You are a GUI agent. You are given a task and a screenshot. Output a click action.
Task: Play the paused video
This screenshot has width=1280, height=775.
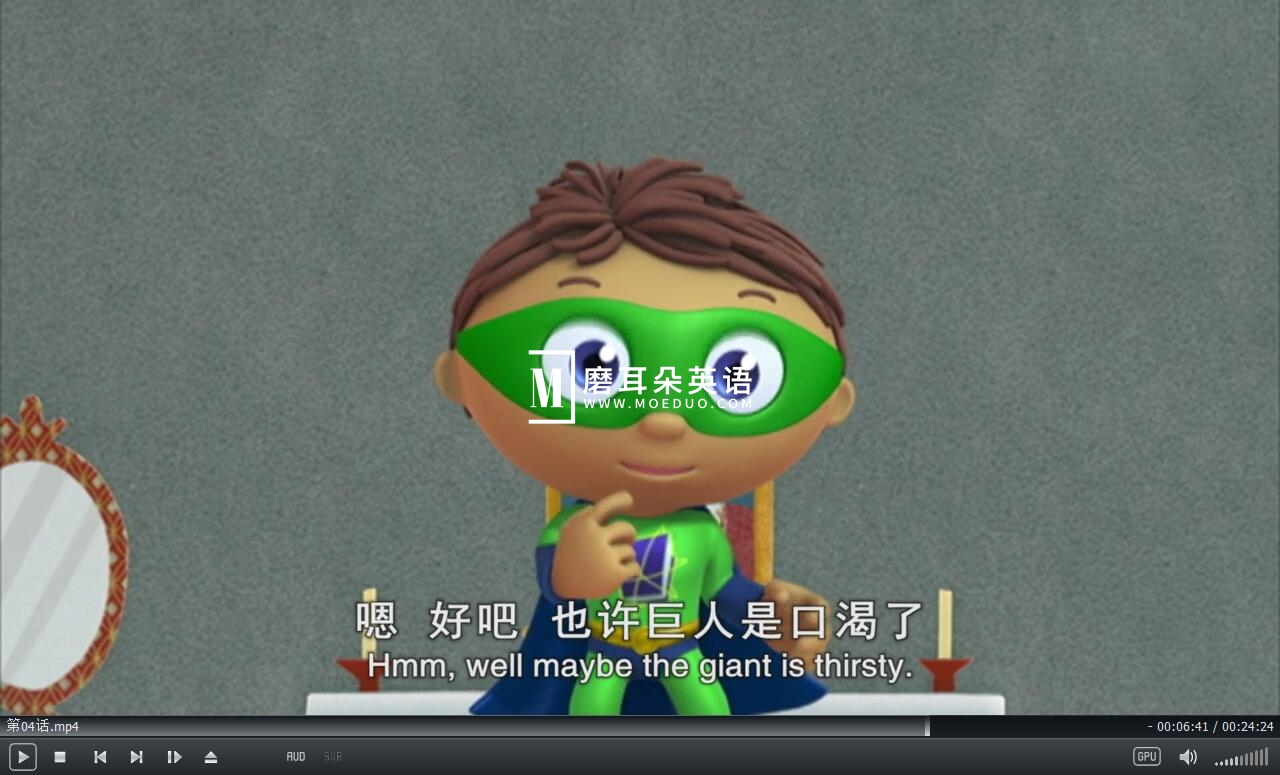click(23, 757)
